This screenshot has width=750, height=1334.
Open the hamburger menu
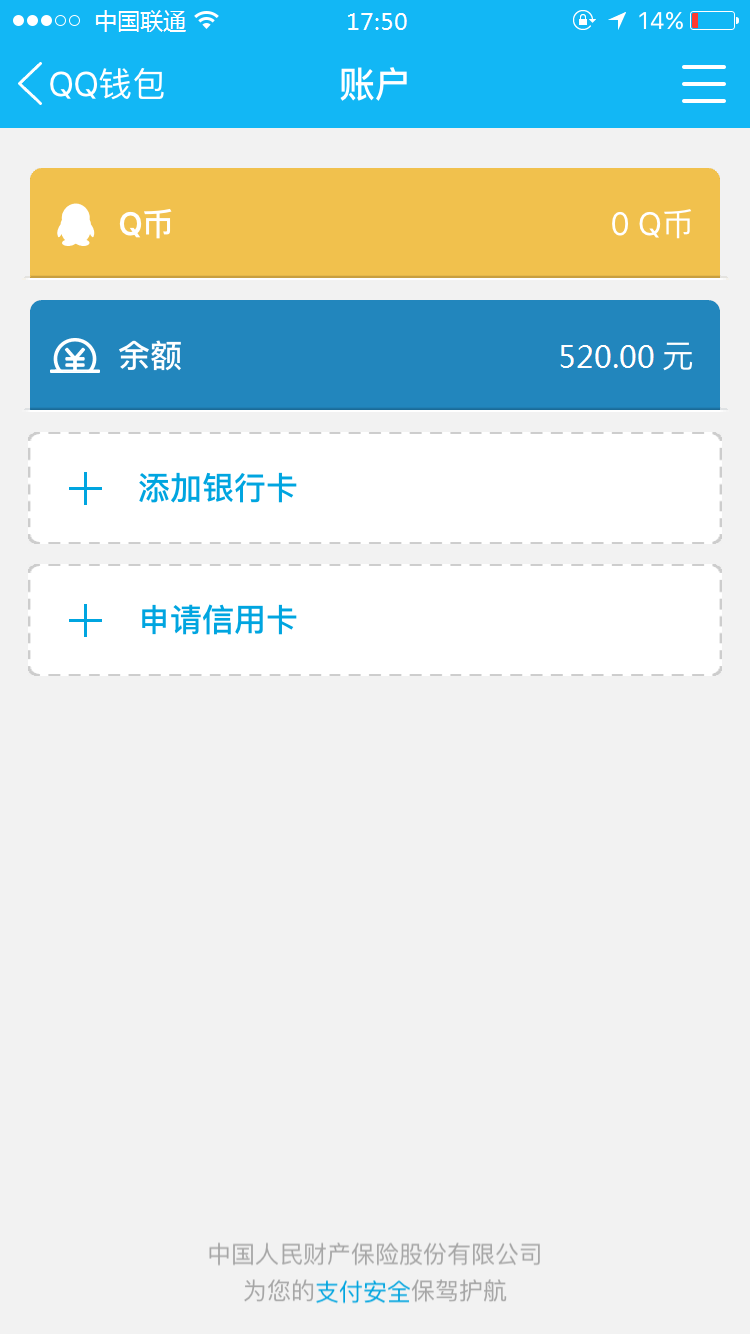[703, 84]
